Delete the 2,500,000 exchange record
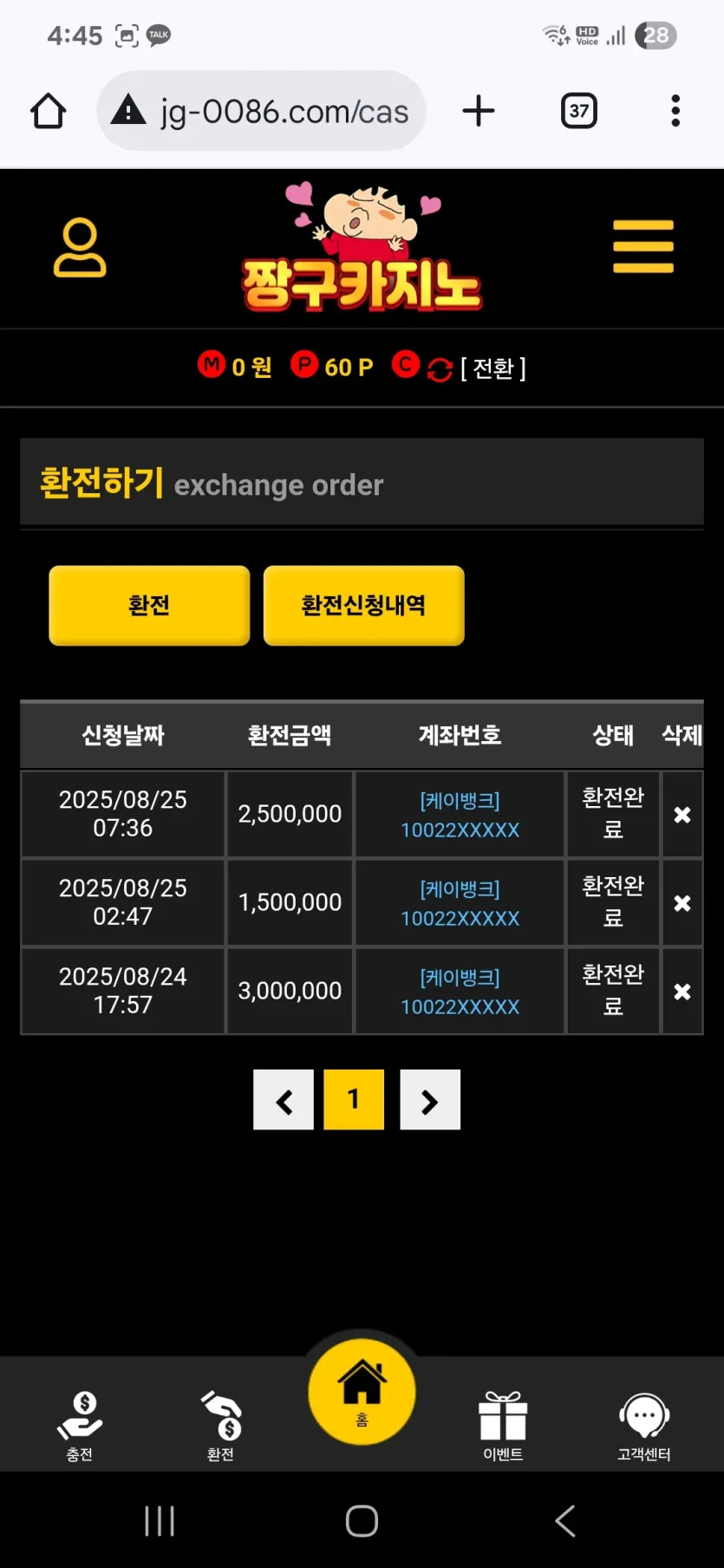 (x=682, y=815)
